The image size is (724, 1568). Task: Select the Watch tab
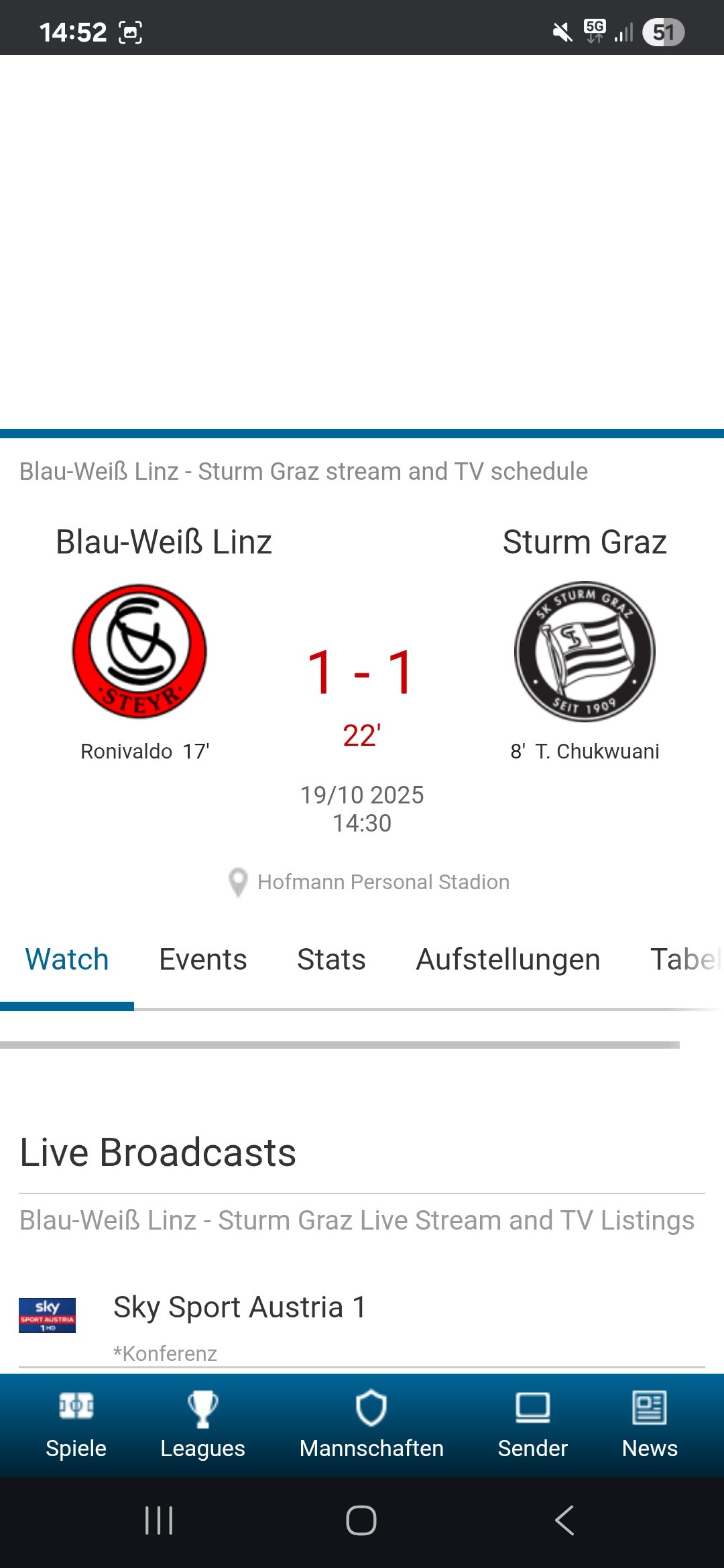click(x=67, y=960)
